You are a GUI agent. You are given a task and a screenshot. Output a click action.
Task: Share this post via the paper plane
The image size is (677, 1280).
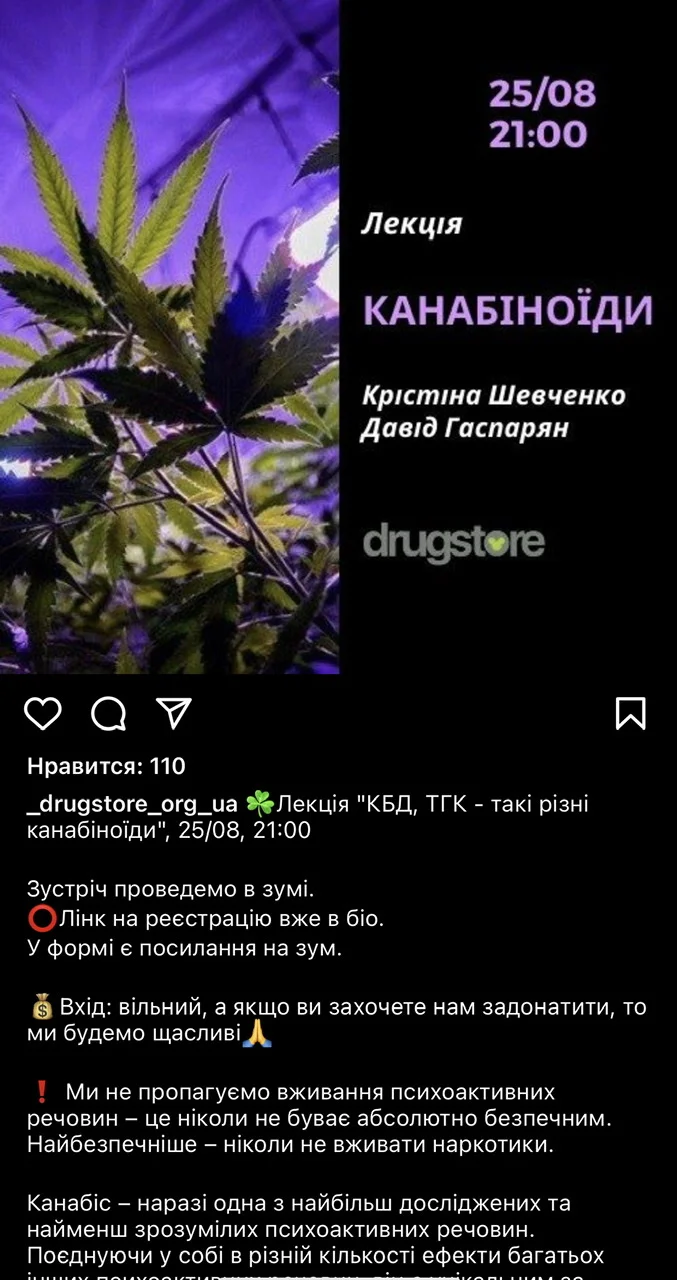coord(174,712)
